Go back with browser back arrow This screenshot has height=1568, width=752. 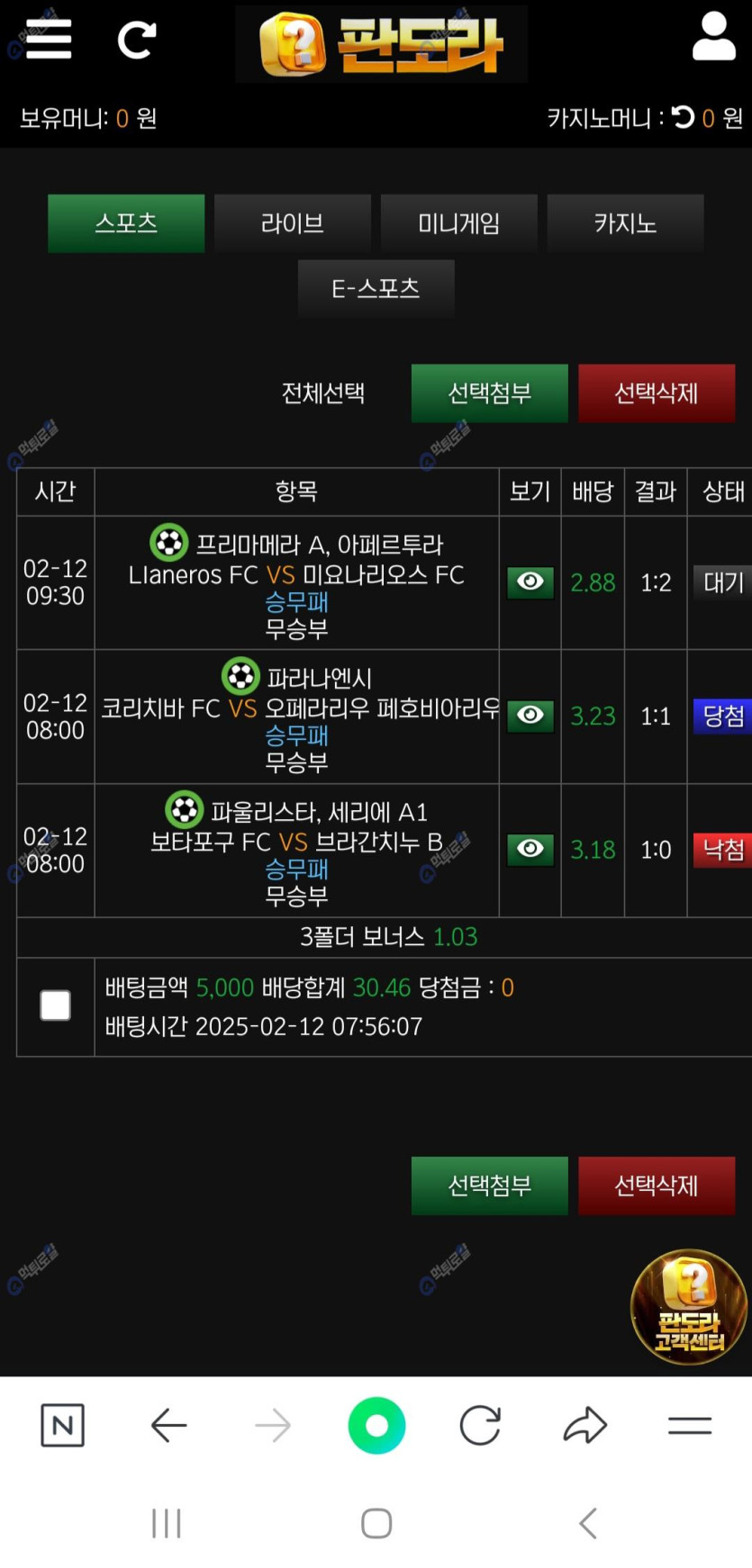pyautogui.click(x=168, y=1425)
